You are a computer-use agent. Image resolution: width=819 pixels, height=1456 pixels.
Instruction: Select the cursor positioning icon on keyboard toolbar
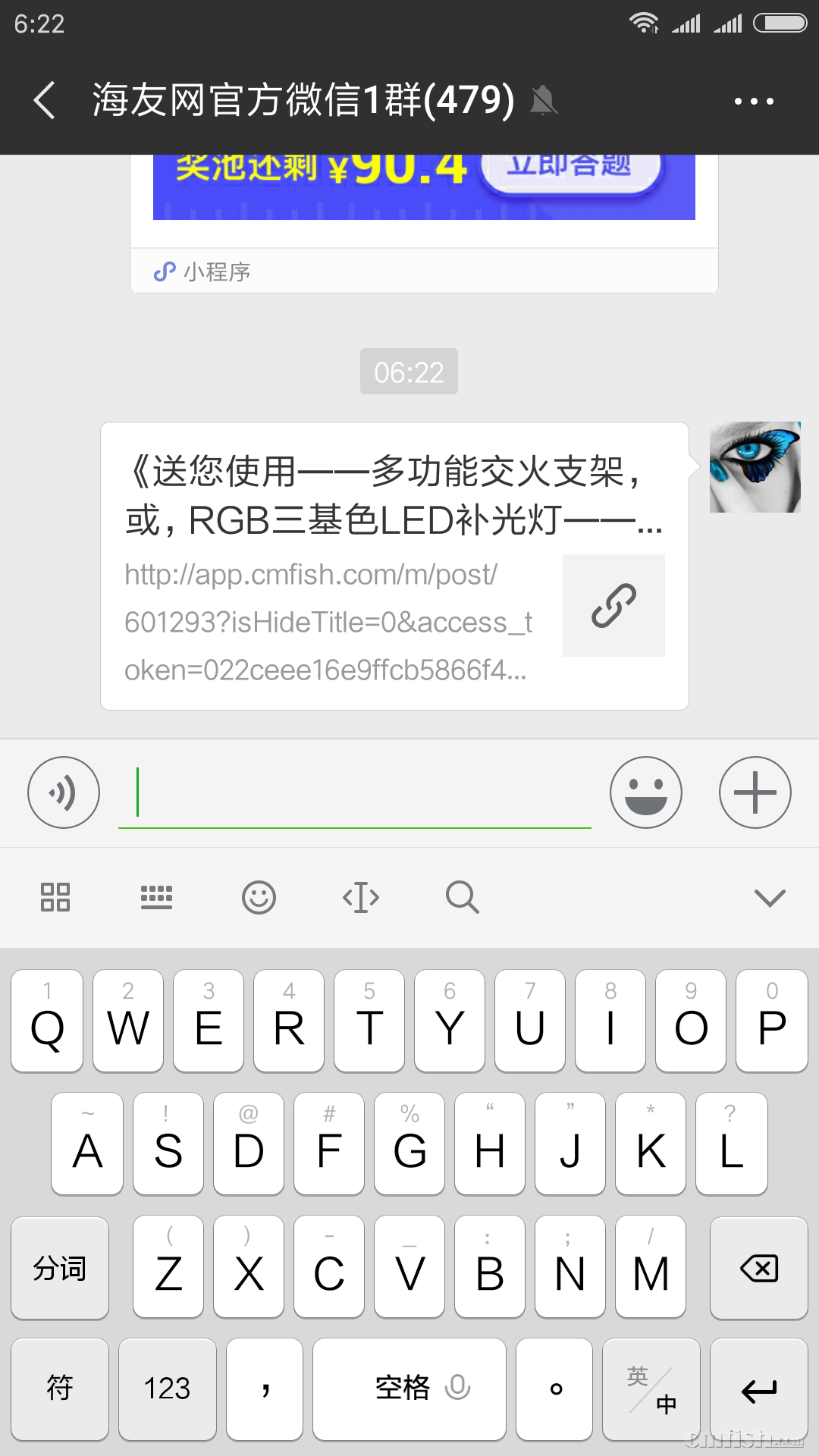[360, 897]
